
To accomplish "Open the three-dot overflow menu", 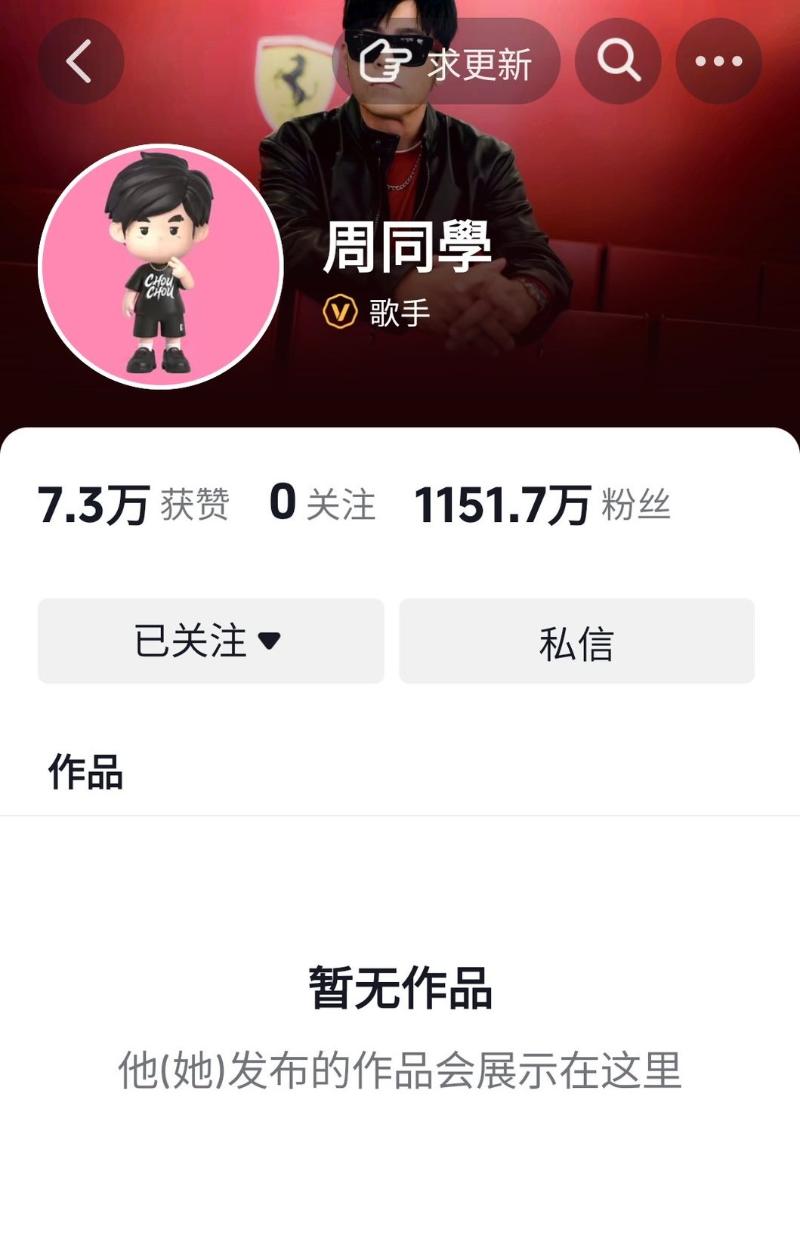I will pos(718,62).
